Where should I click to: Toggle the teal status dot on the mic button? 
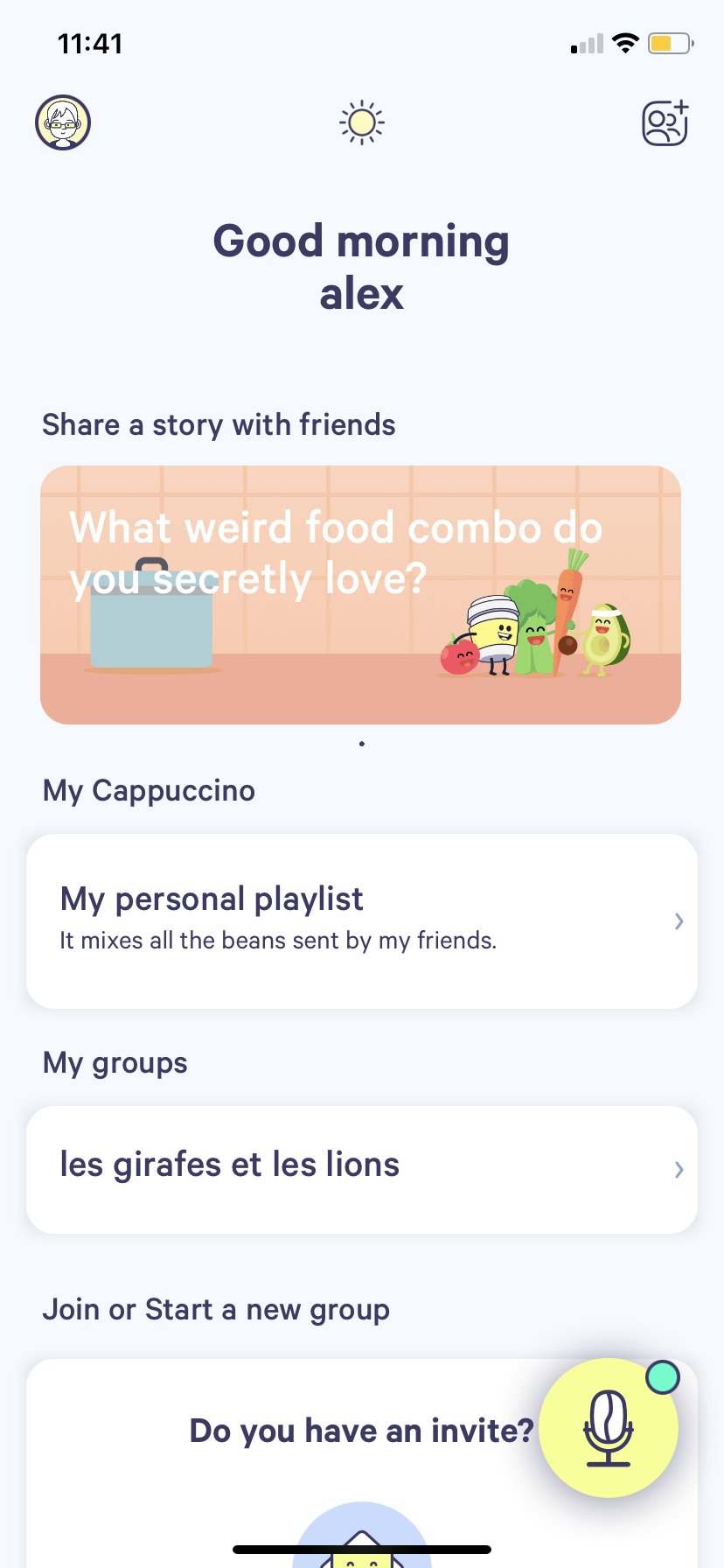click(x=664, y=1376)
